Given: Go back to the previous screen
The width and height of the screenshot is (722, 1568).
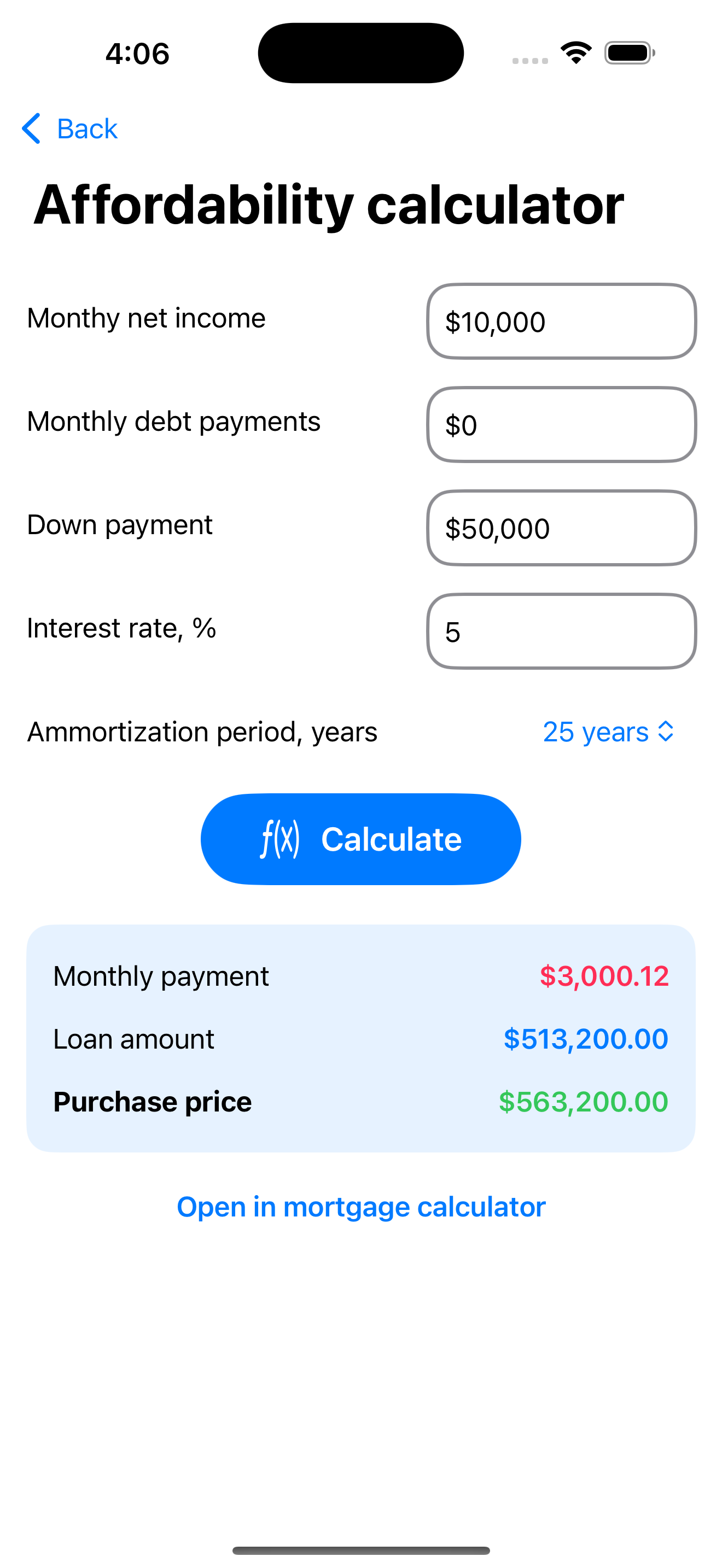Looking at the screenshot, I should click(69, 128).
